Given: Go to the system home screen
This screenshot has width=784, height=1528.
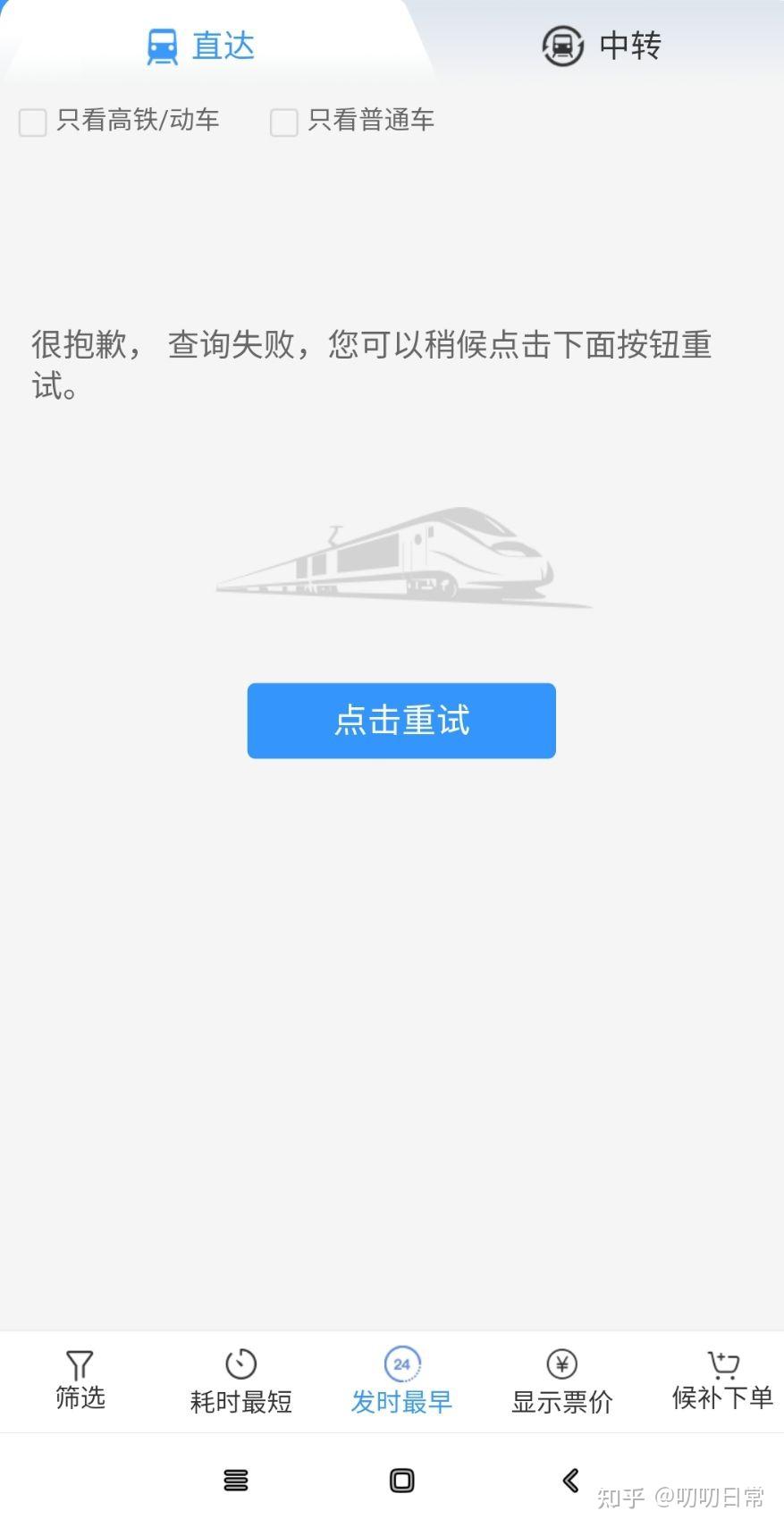Looking at the screenshot, I should click(x=402, y=1481).
